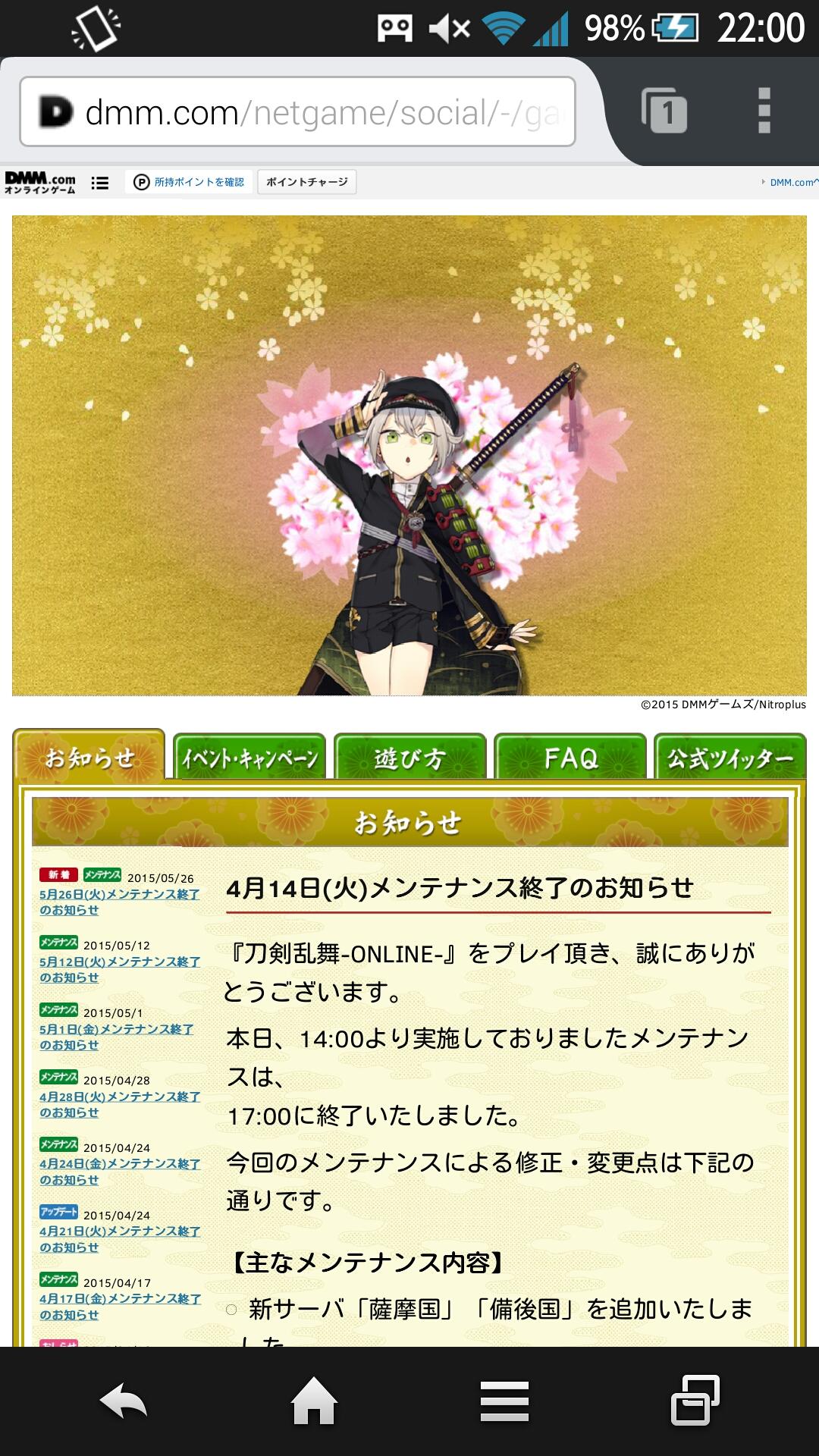Go to the home screen
The image size is (819, 1456).
pos(314,1401)
